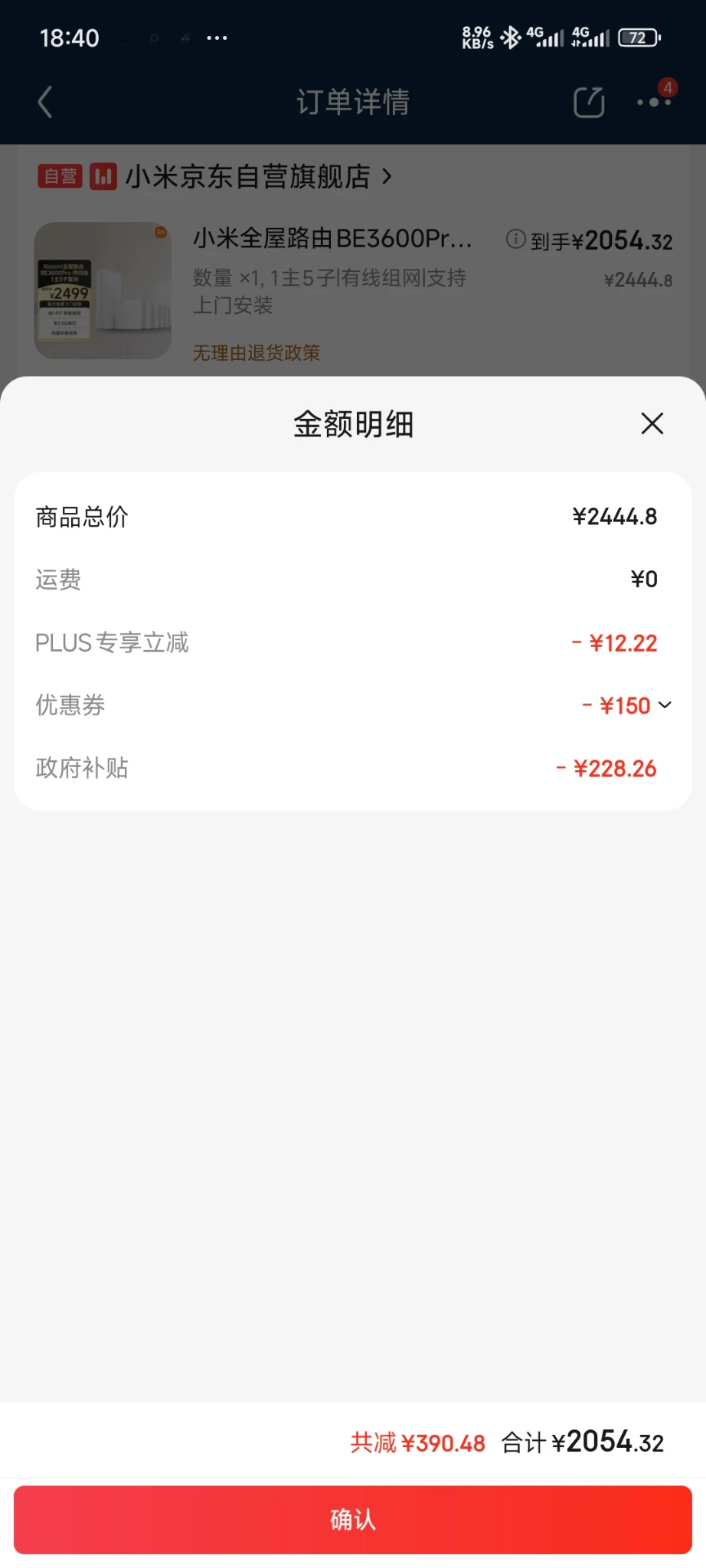Close the 金额明细 sheet

tap(652, 423)
